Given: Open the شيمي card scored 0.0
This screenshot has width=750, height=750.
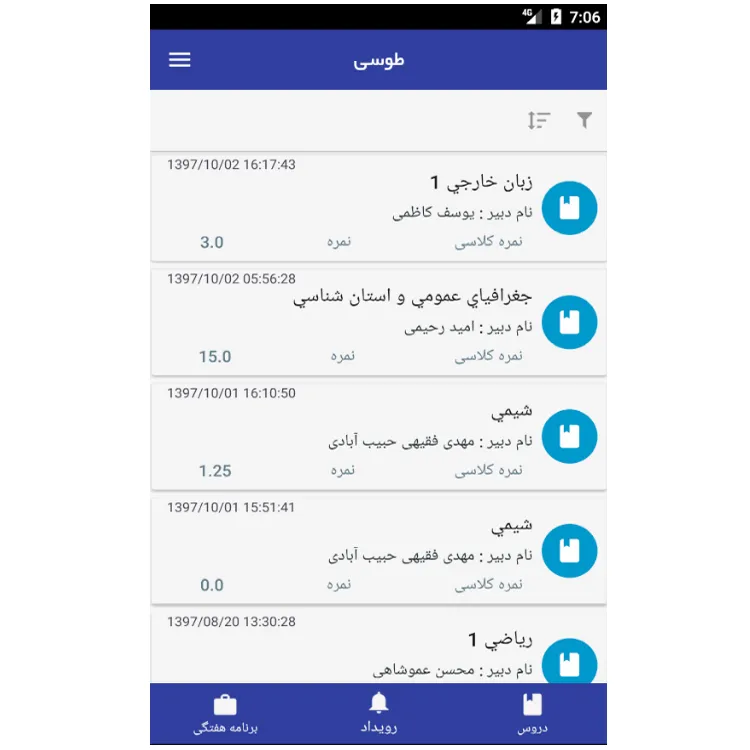Looking at the screenshot, I should 378,550.
